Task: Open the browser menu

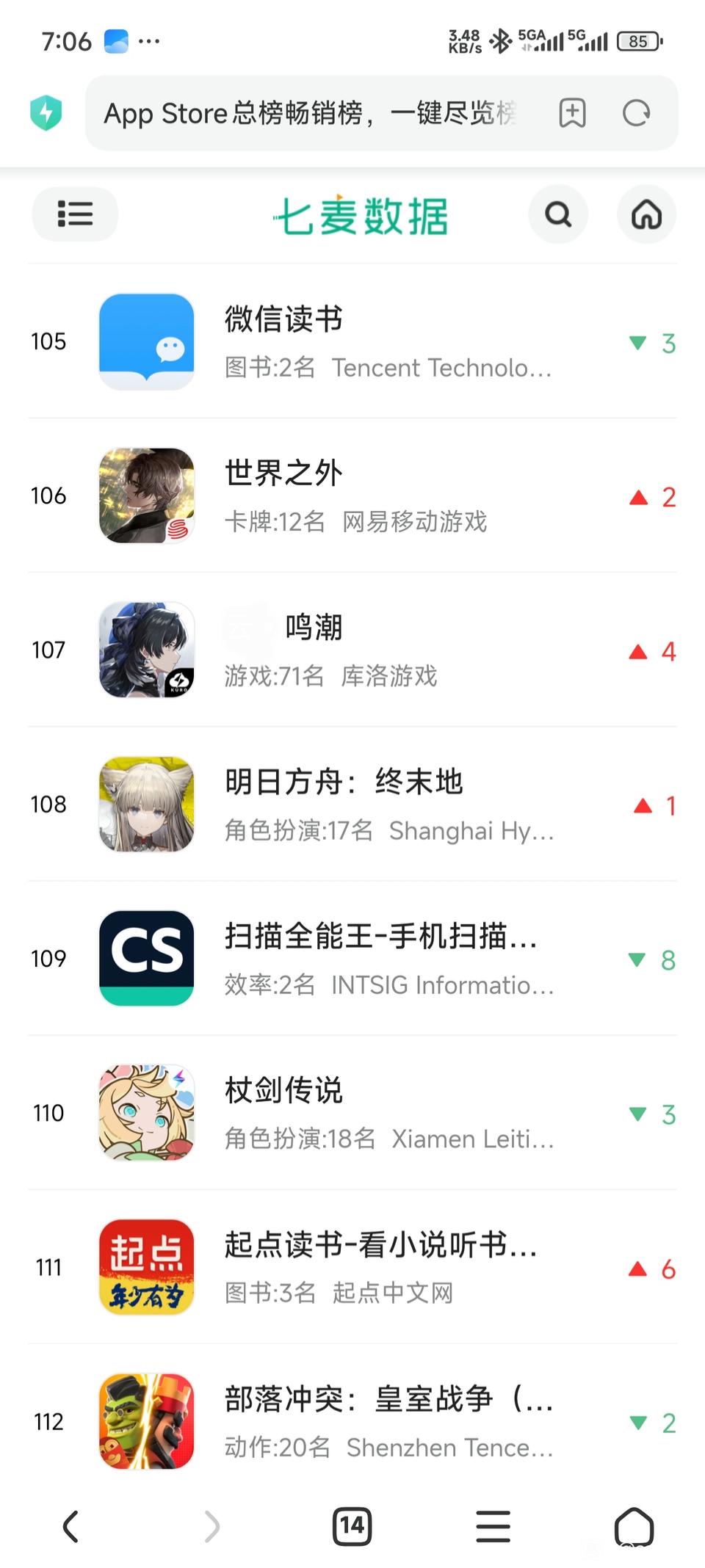Action: pos(493,1527)
